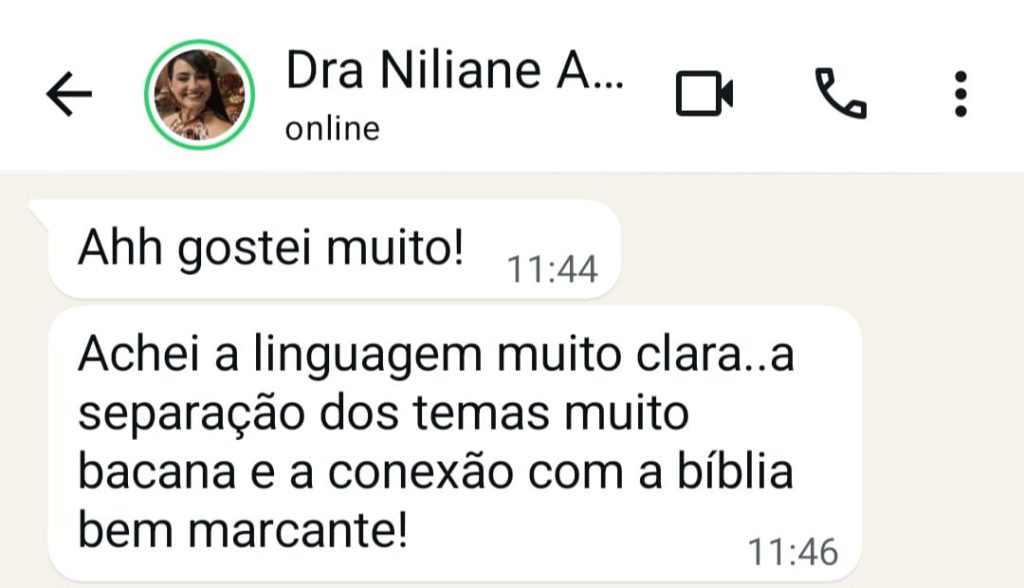Open the overflow menu
1024x588 pixels.
coord(961,94)
